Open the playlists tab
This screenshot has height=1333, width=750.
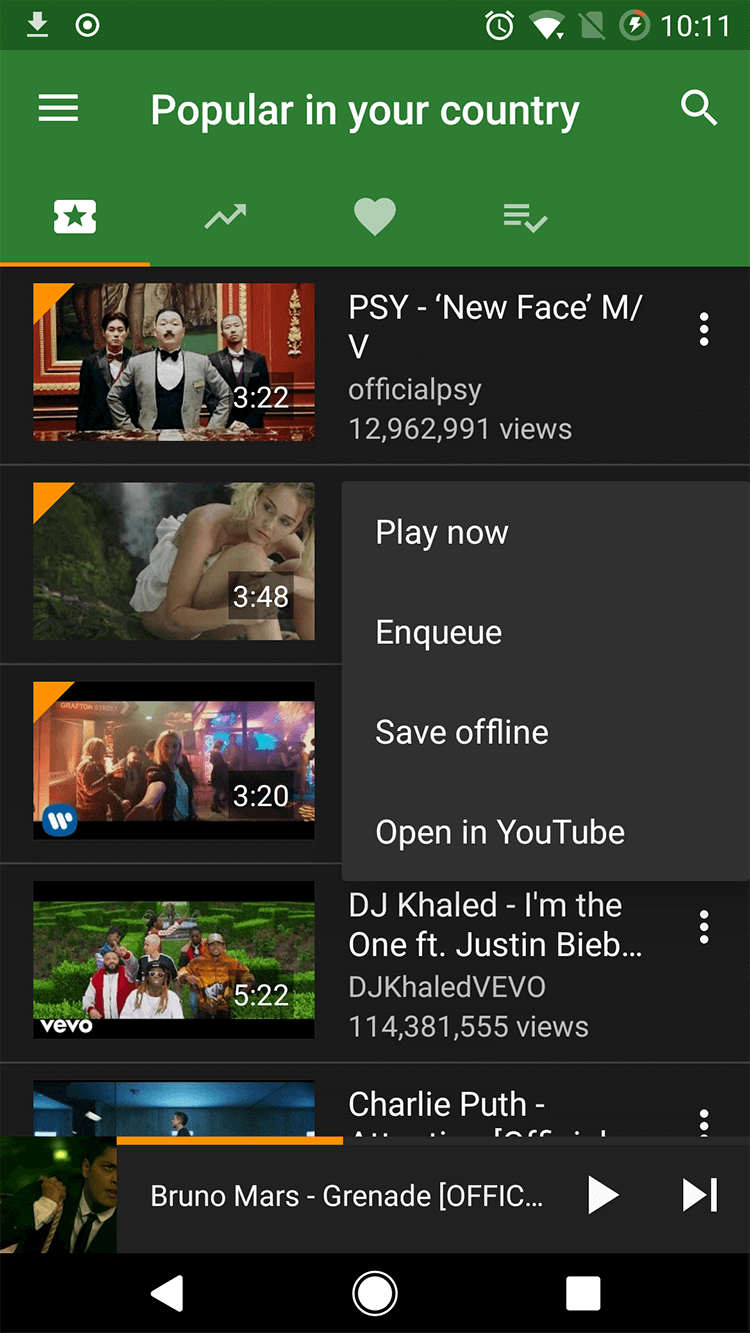(x=525, y=216)
